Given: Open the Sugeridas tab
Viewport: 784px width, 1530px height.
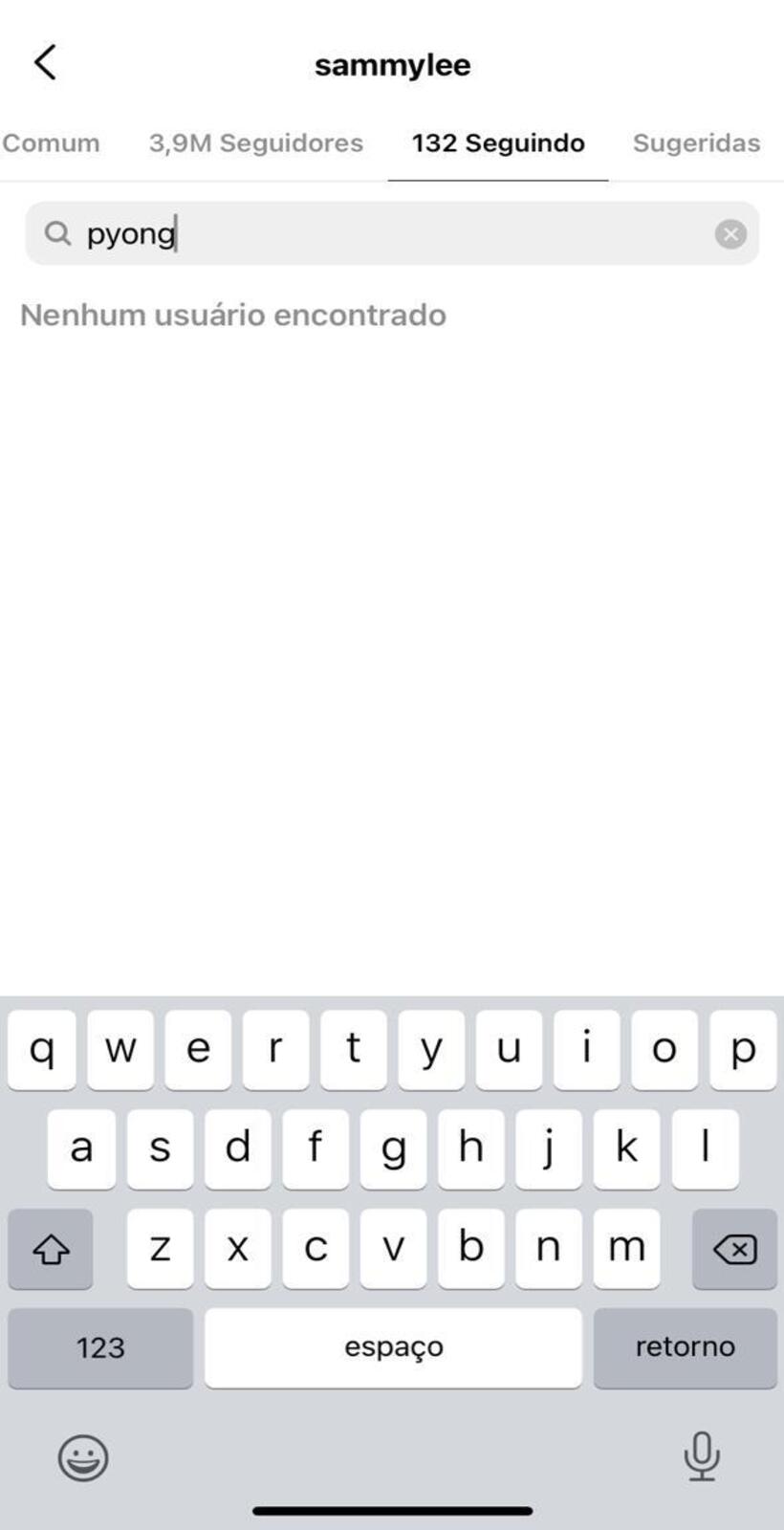Looking at the screenshot, I should (696, 143).
